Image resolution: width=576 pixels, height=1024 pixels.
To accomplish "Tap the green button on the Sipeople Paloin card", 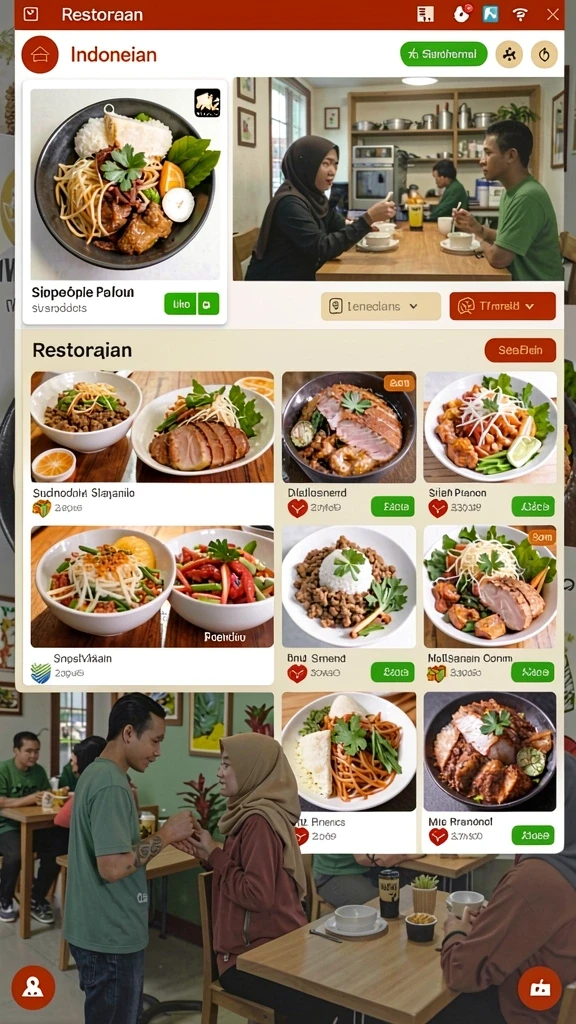I will point(191,304).
